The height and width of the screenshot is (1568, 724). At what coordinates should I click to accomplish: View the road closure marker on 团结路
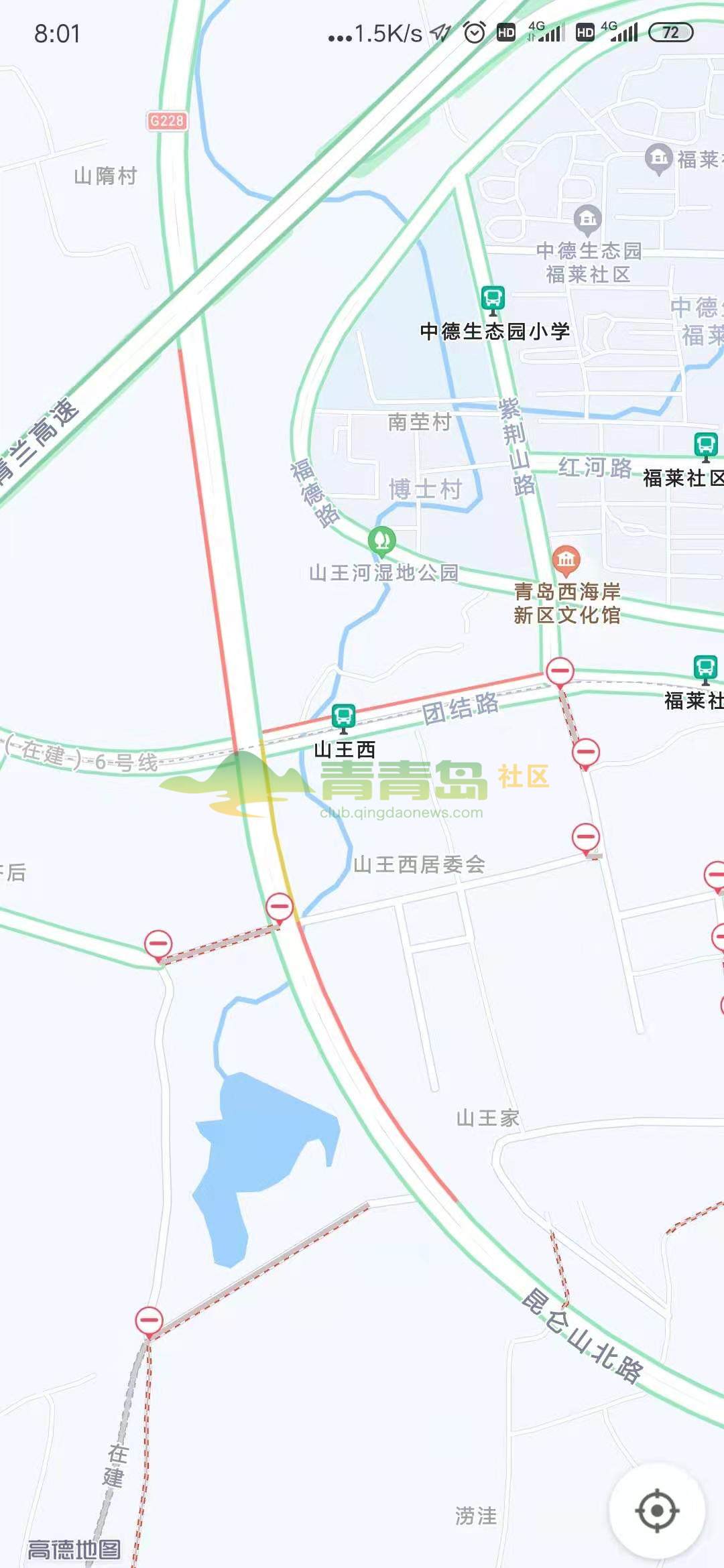pyautogui.click(x=560, y=671)
